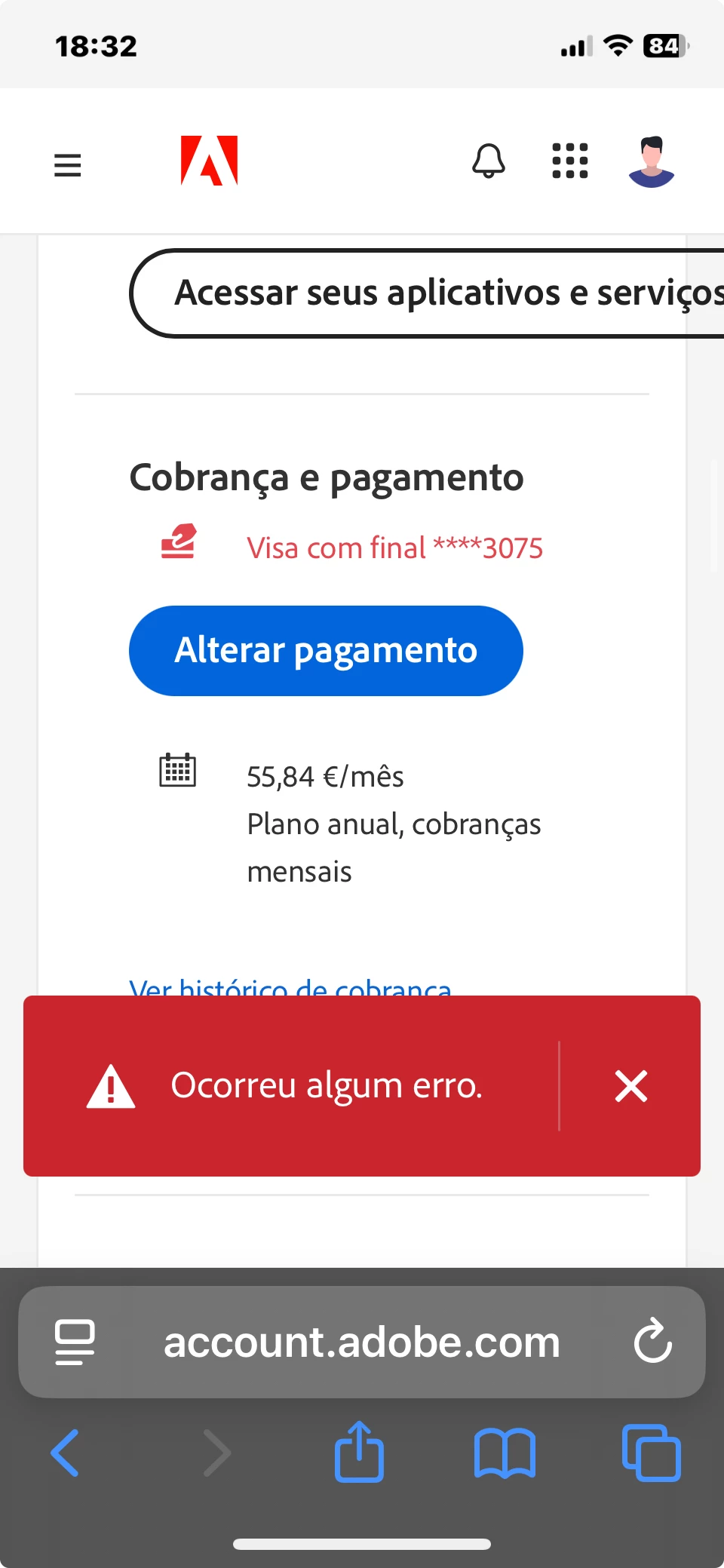
Task: Reload the page
Action: pyautogui.click(x=652, y=1342)
